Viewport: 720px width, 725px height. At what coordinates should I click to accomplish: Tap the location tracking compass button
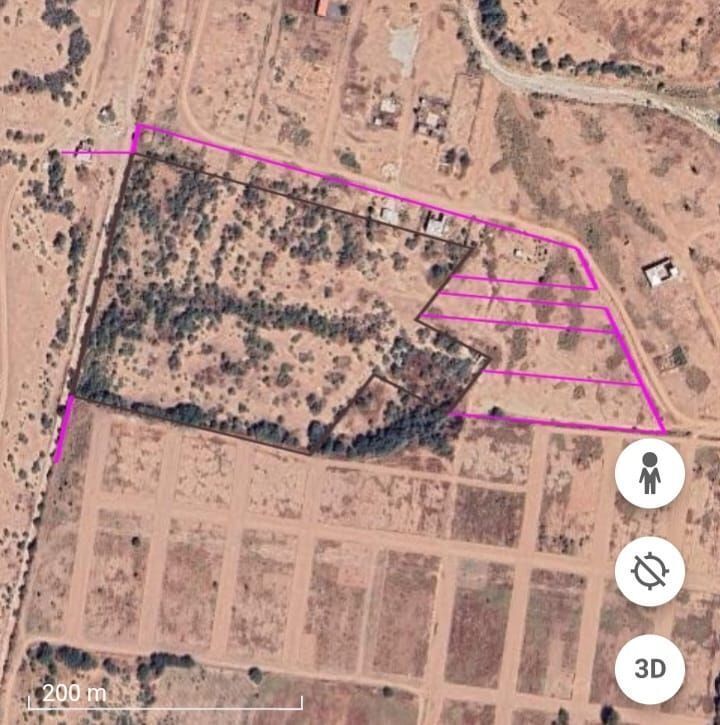click(650, 571)
